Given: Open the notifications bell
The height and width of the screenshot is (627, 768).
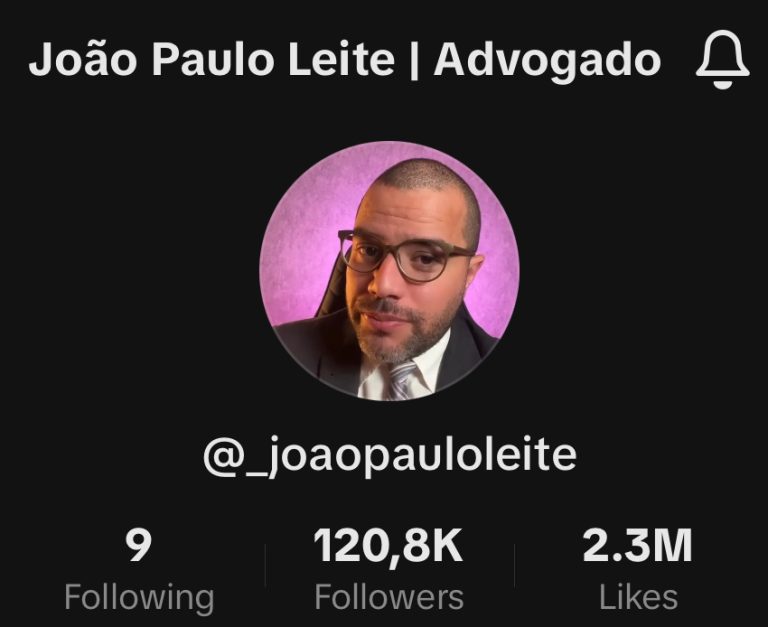Looking at the screenshot, I should pyautogui.click(x=721, y=61).
